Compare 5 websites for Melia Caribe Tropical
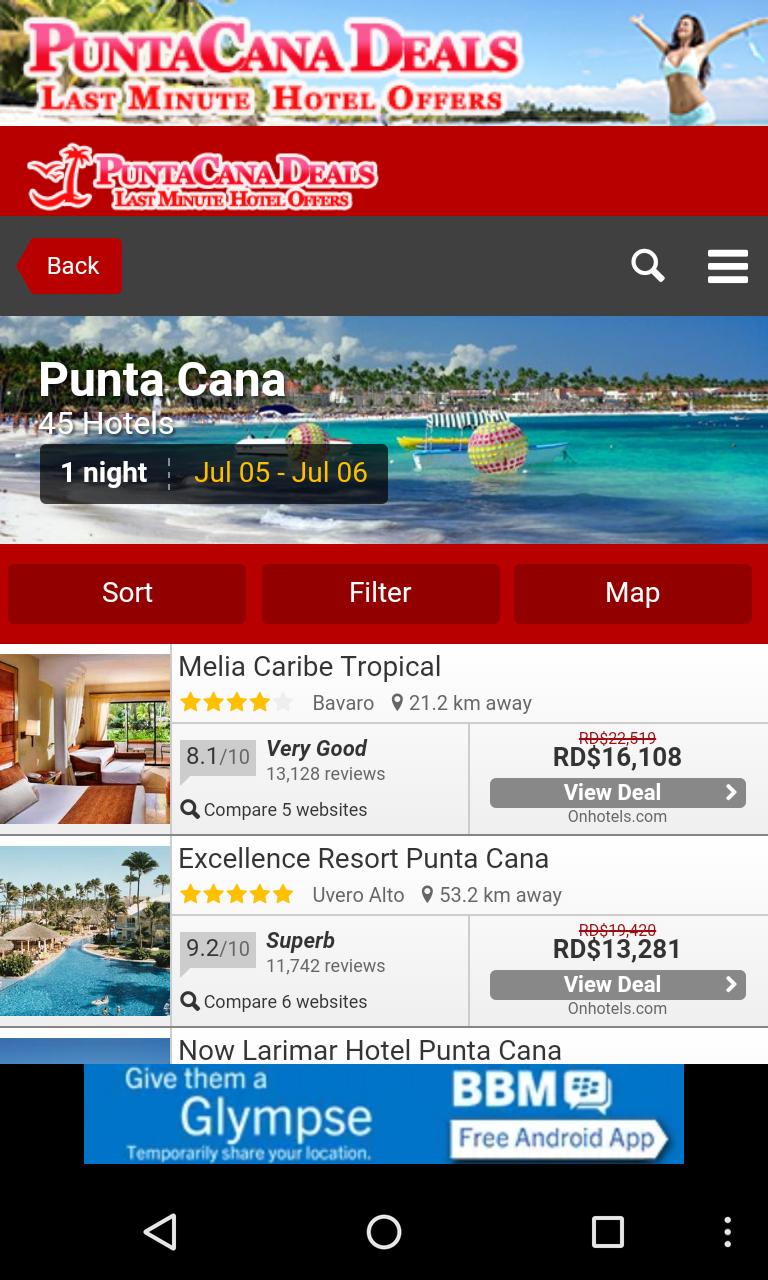The height and width of the screenshot is (1280, 768). (274, 810)
